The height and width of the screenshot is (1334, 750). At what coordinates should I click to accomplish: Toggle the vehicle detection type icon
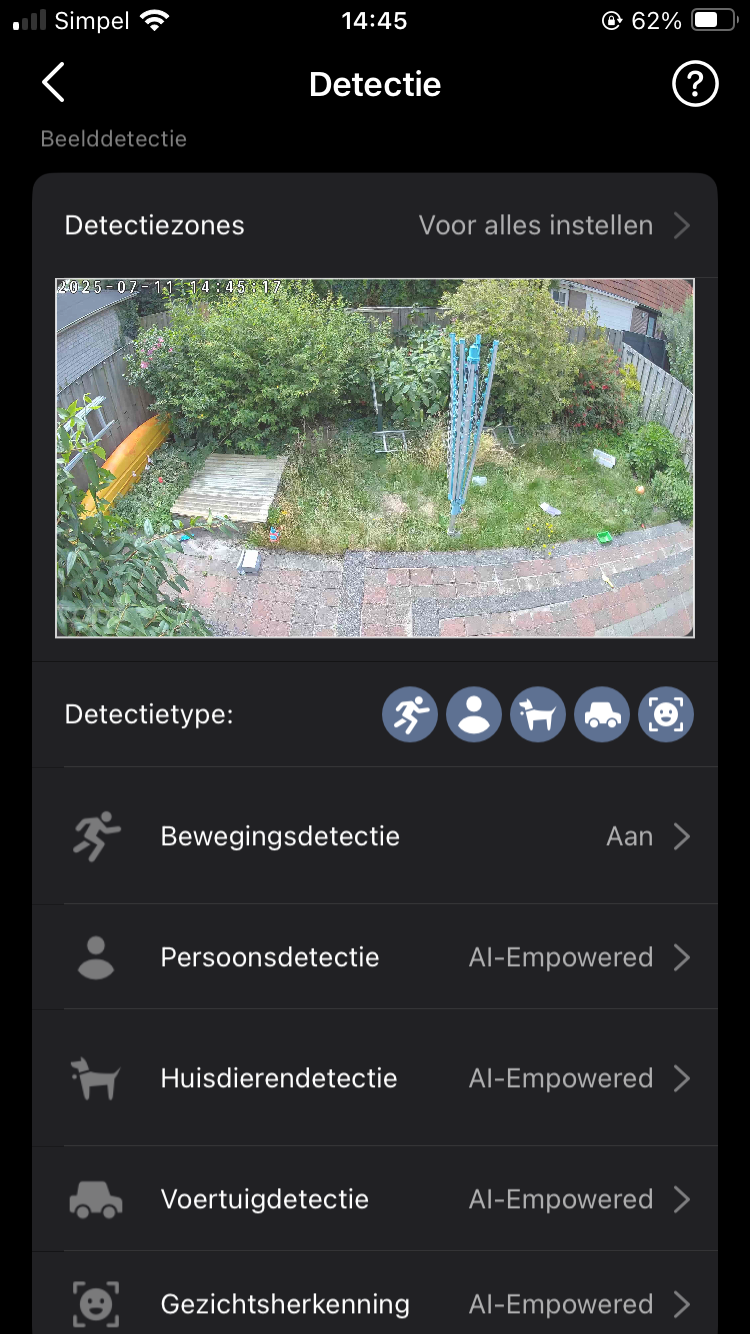point(602,715)
